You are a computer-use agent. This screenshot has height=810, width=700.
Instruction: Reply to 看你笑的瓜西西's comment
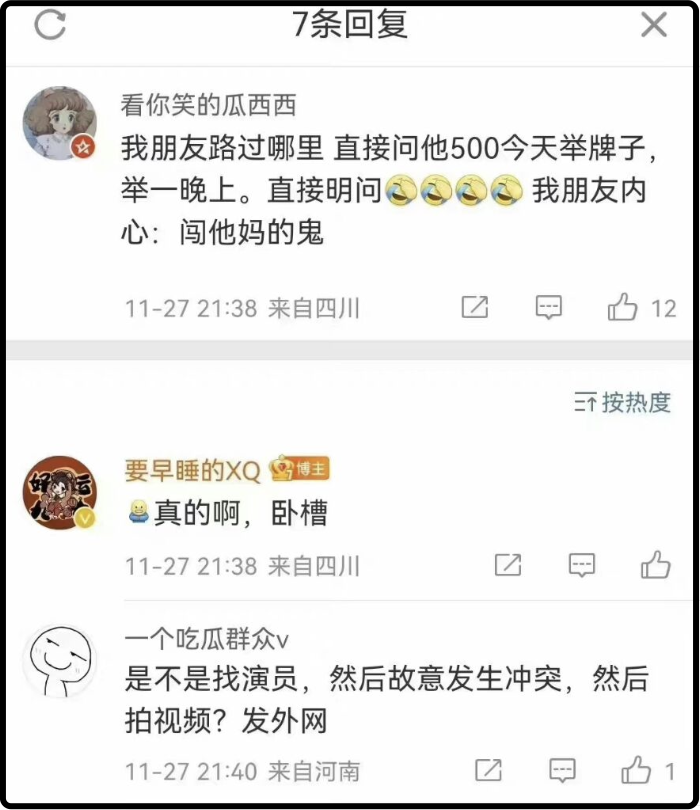tap(548, 308)
